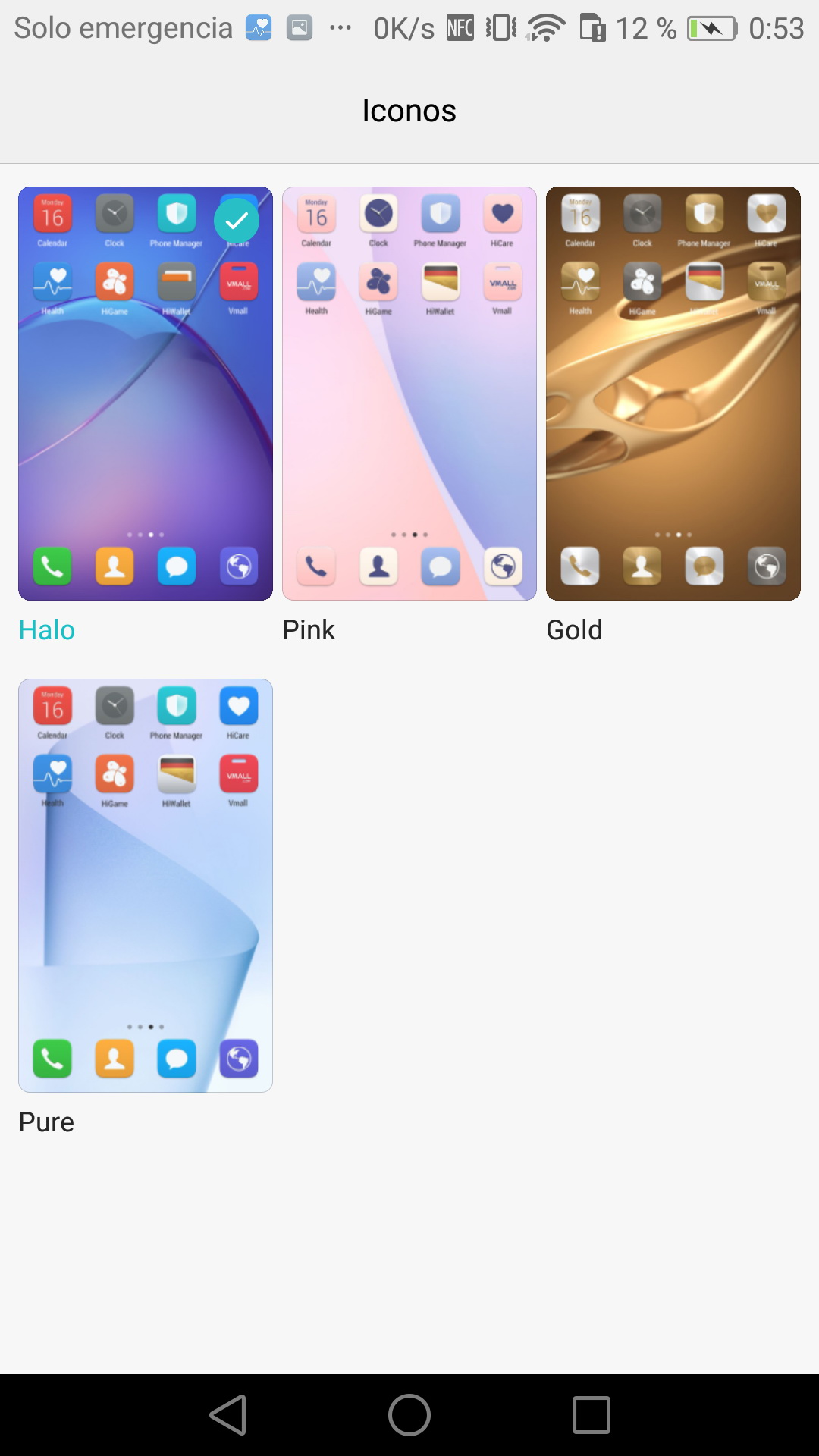819x1456 pixels.
Task: Return to the home screen
Action: (x=409, y=1415)
